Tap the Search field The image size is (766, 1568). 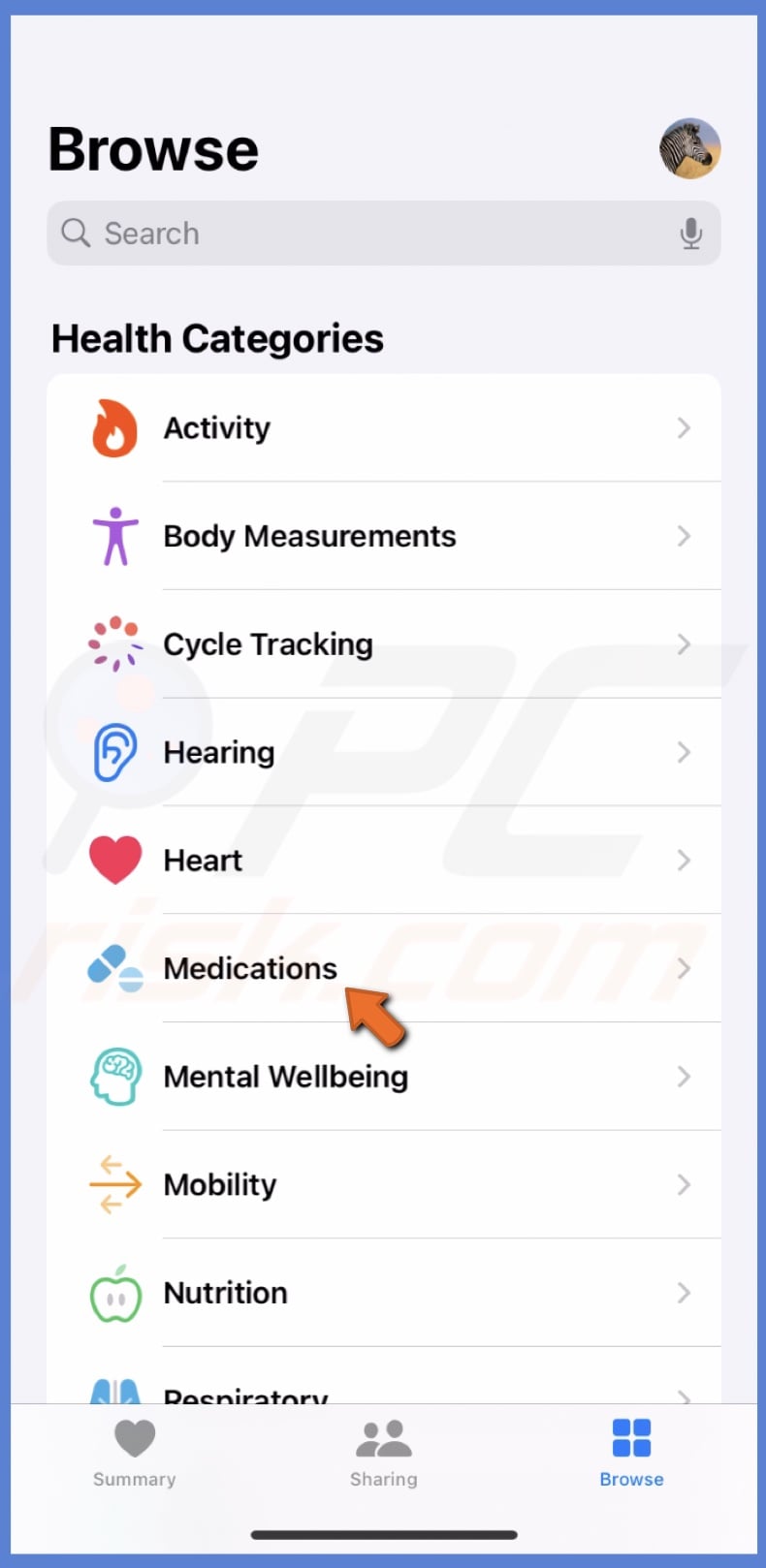point(368,234)
